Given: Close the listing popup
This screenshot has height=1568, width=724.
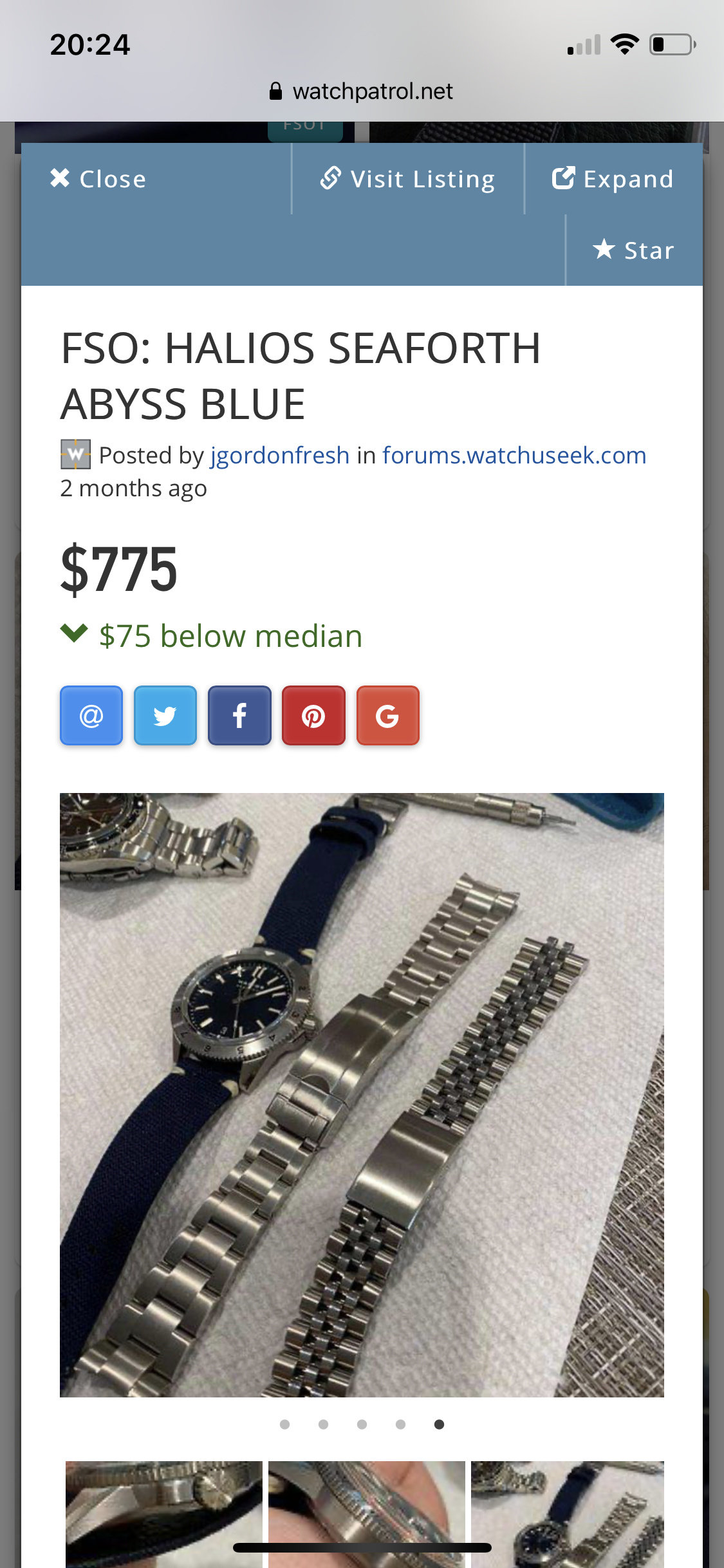Looking at the screenshot, I should point(98,179).
